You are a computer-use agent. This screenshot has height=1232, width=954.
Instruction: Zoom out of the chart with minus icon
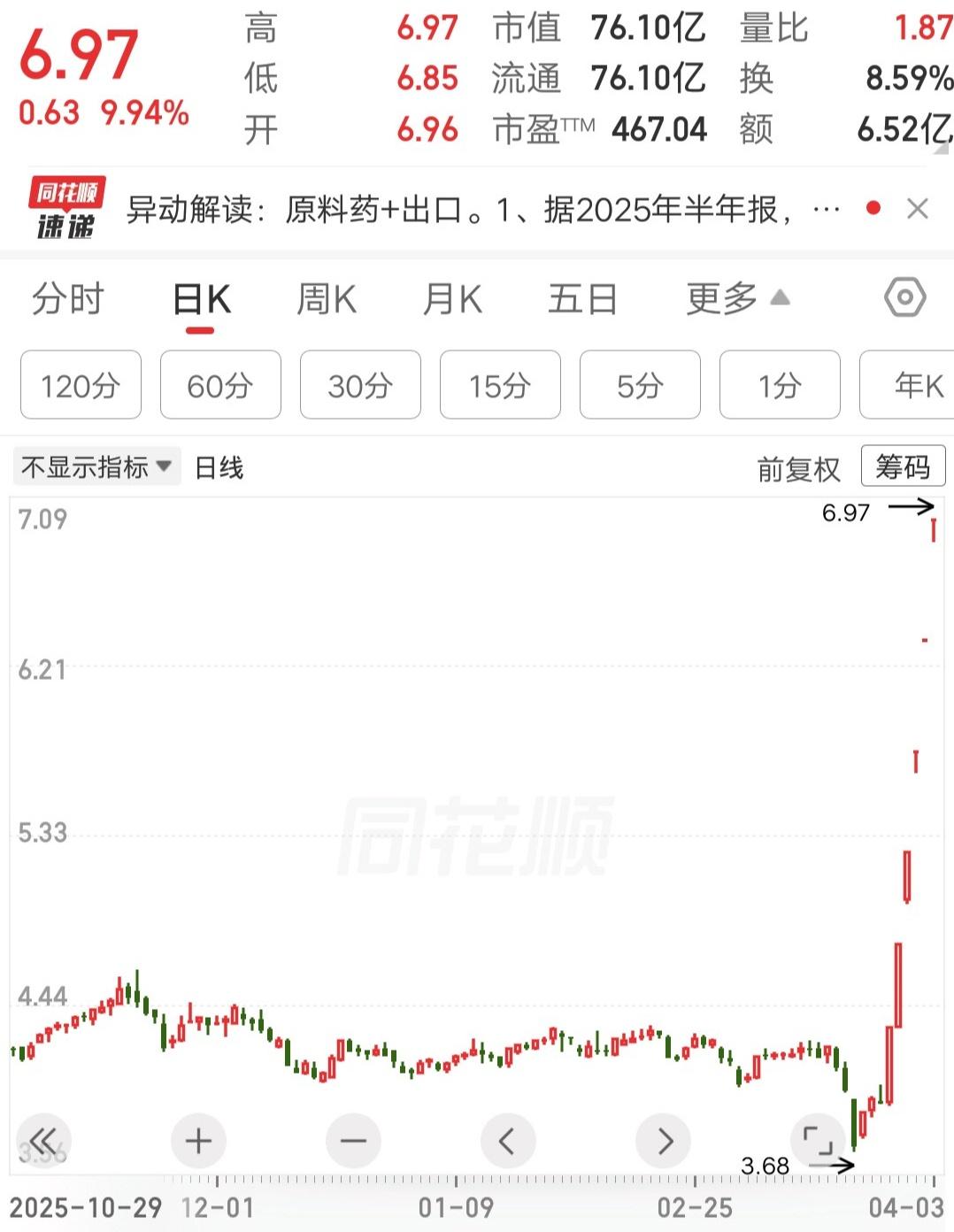353,1141
